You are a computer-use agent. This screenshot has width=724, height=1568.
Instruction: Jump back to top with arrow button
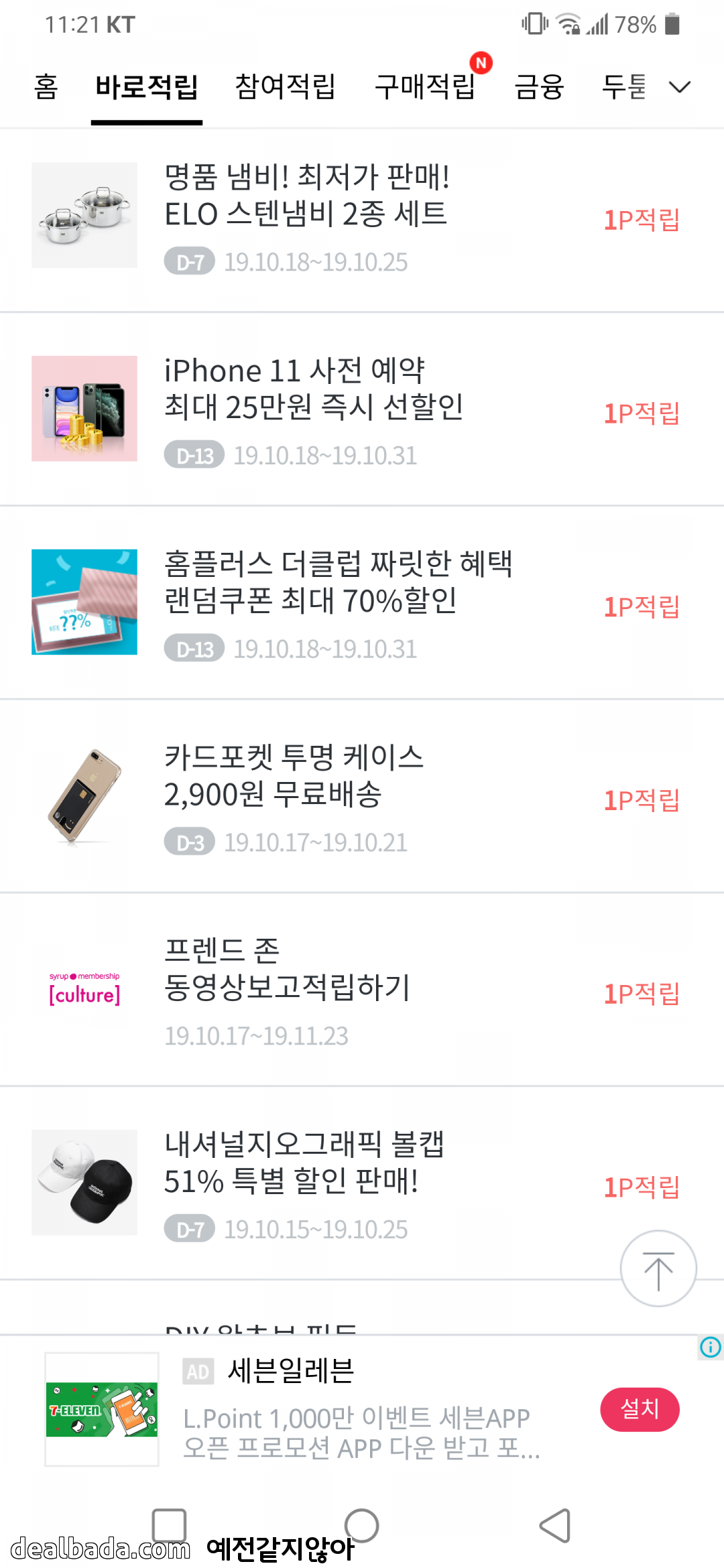pos(658,1268)
